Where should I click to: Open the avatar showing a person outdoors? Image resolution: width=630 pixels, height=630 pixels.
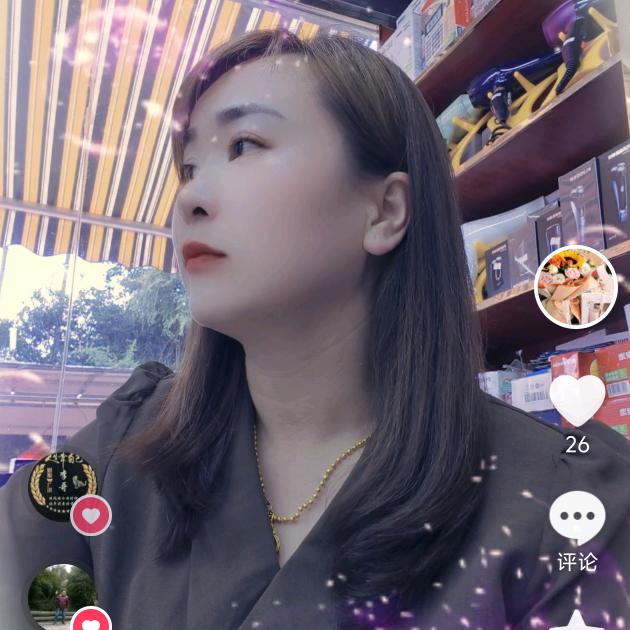pos(62,597)
